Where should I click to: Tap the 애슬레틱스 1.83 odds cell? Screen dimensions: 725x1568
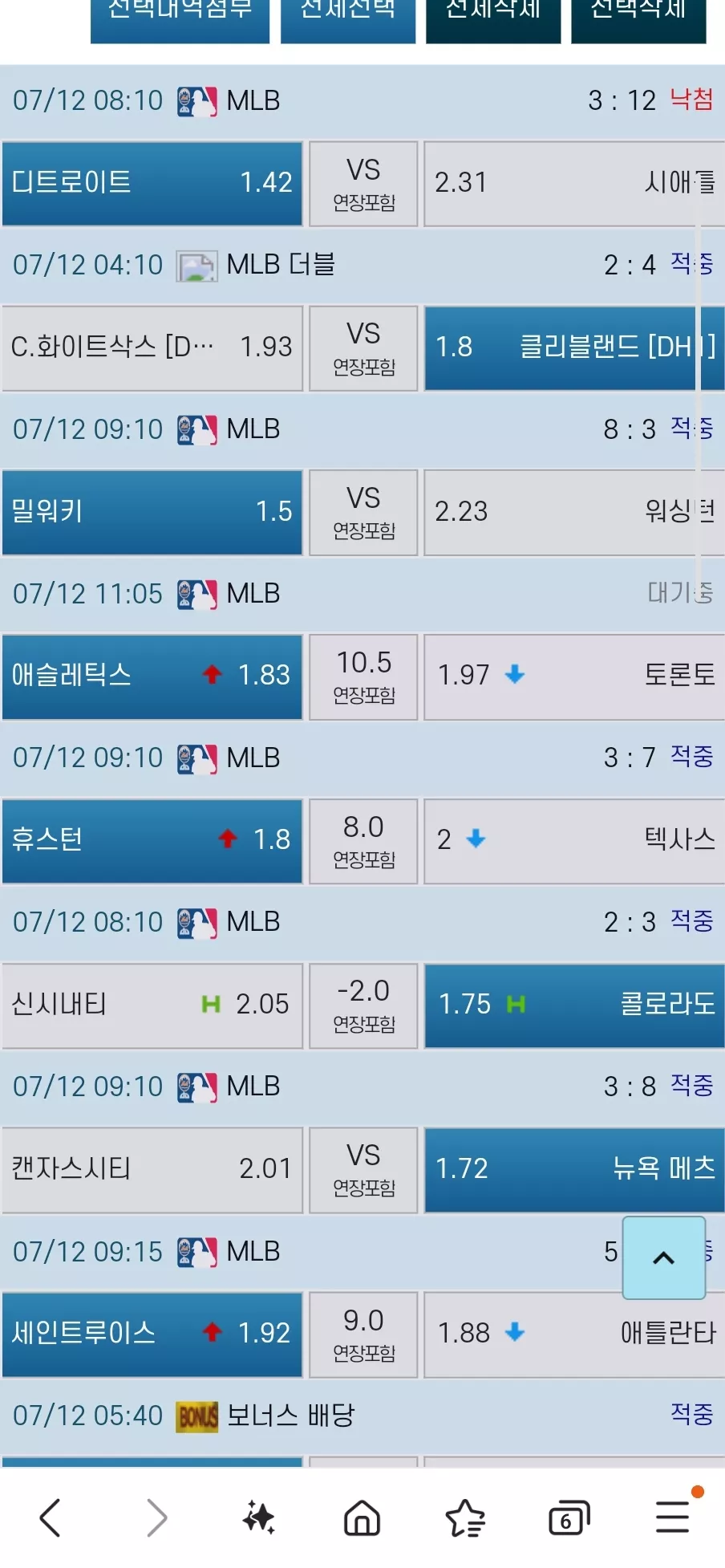152,676
